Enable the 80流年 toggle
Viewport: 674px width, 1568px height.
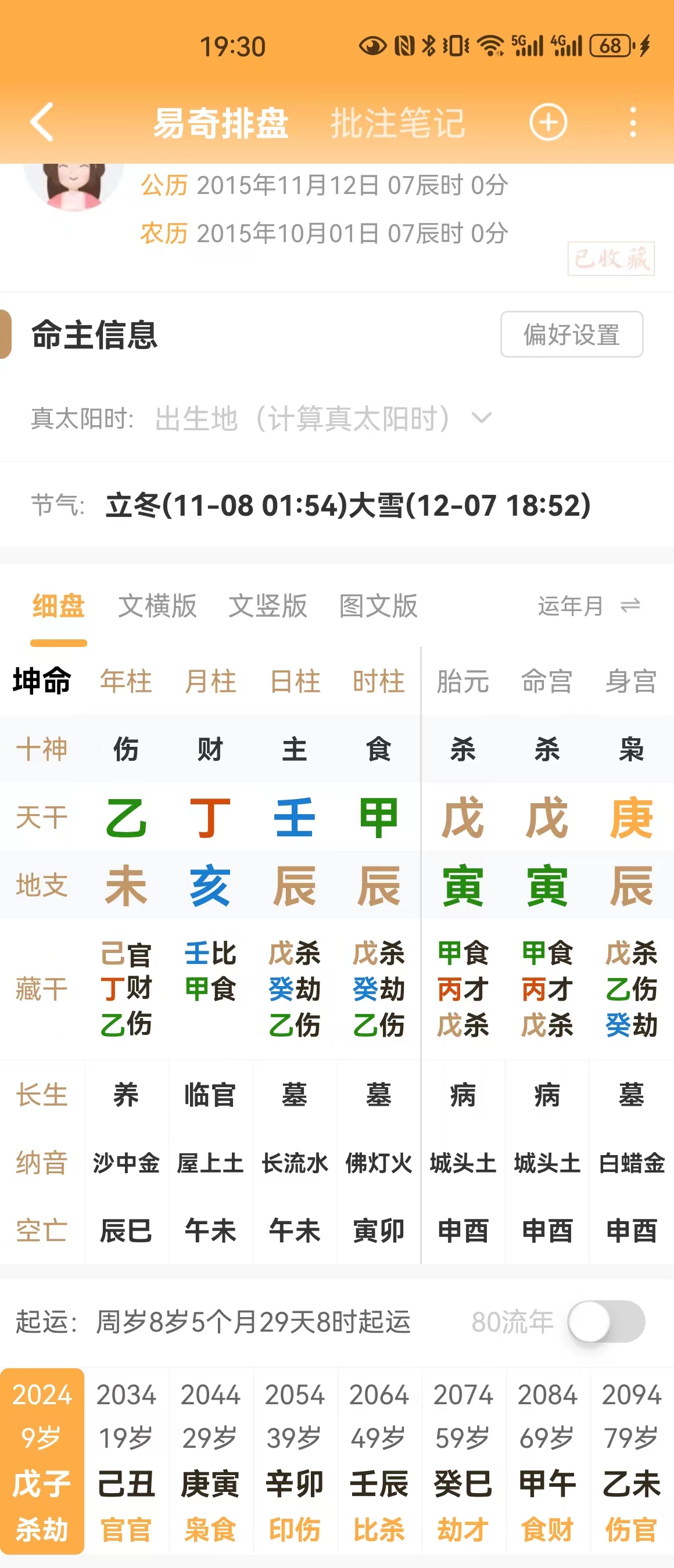click(606, 1322)
